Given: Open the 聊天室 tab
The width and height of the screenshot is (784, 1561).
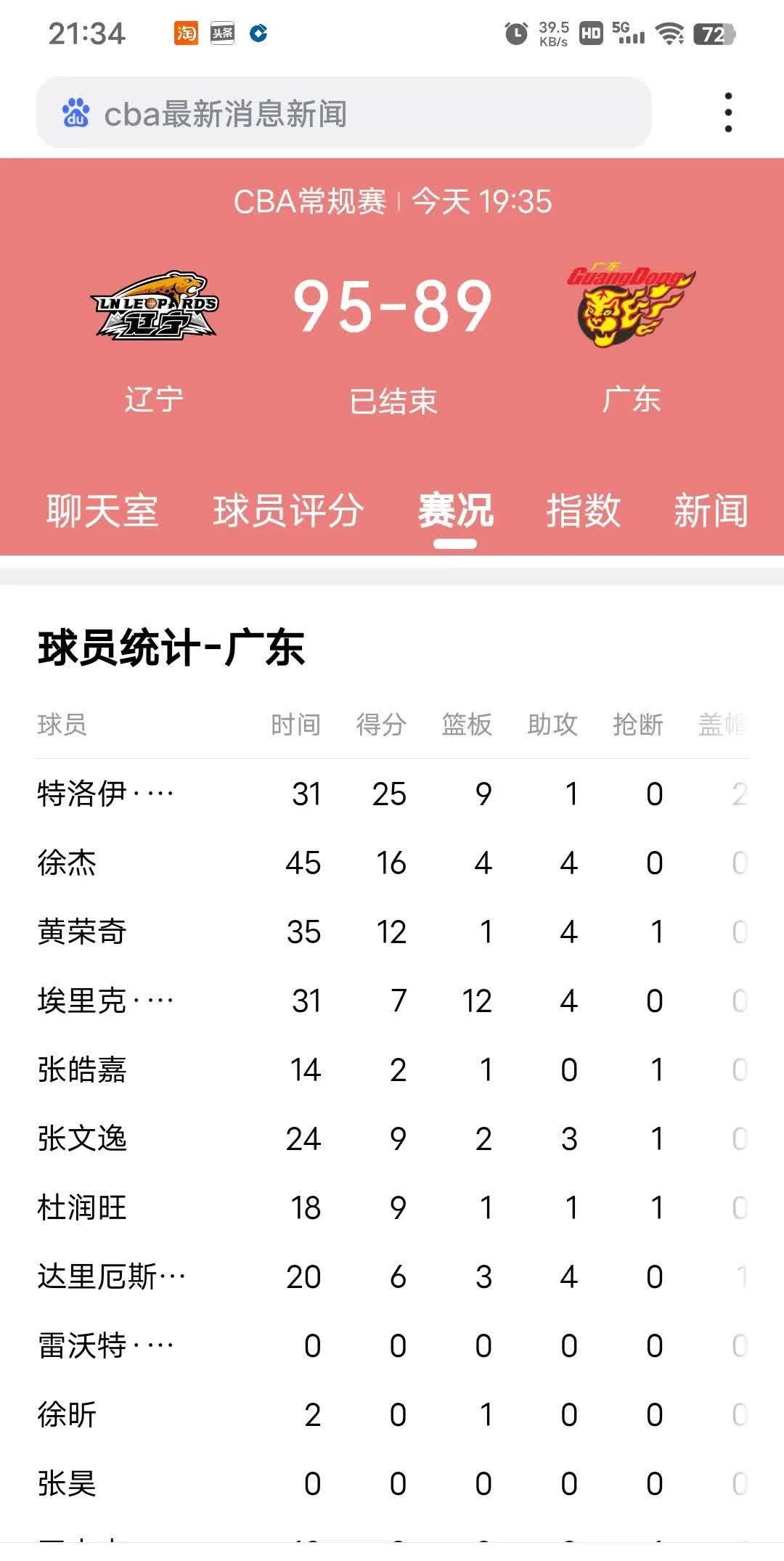Looking at the screenshot, I should pos(102,512).
